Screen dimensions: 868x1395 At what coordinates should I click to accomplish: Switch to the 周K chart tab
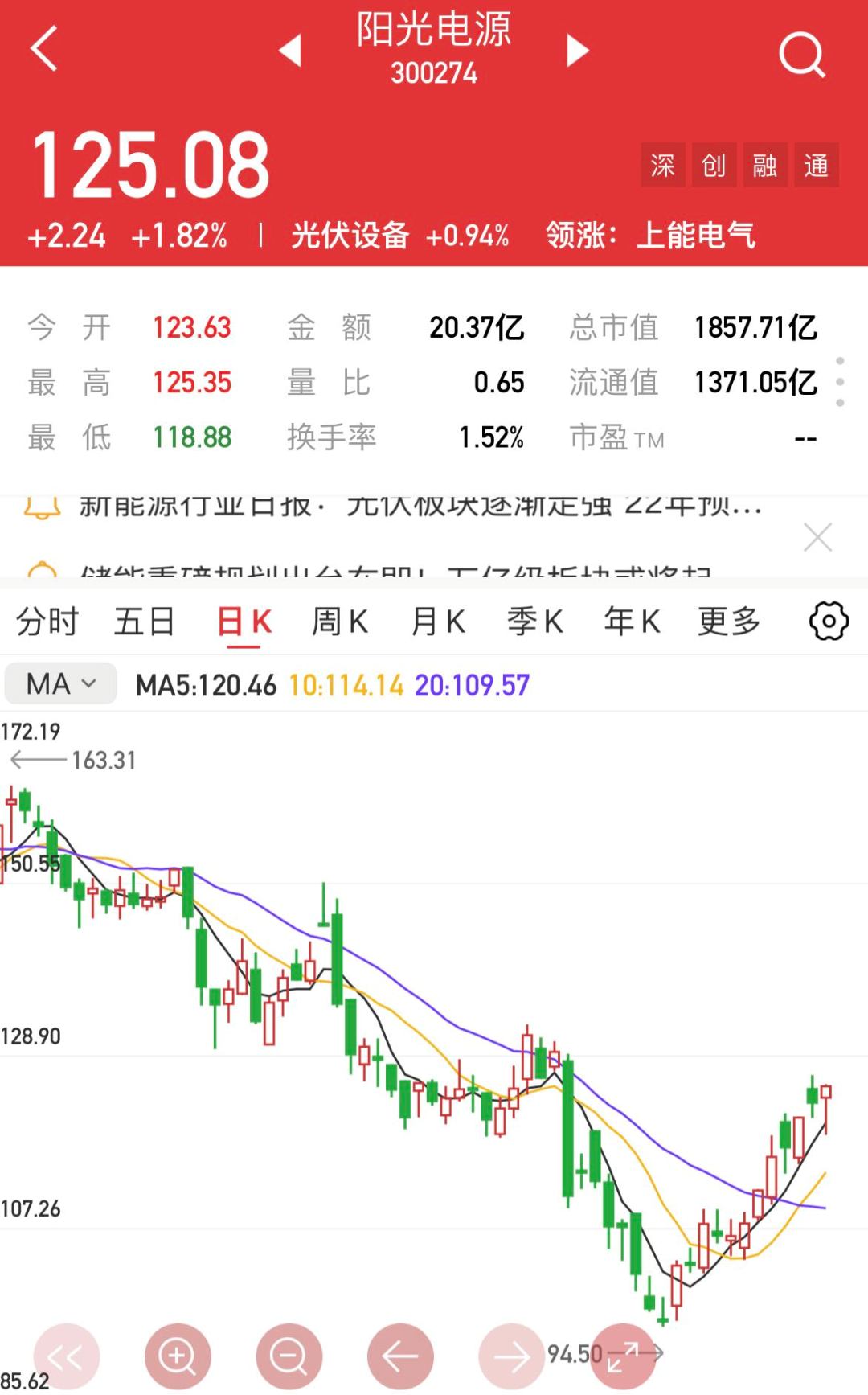click(x=340, y=622)
